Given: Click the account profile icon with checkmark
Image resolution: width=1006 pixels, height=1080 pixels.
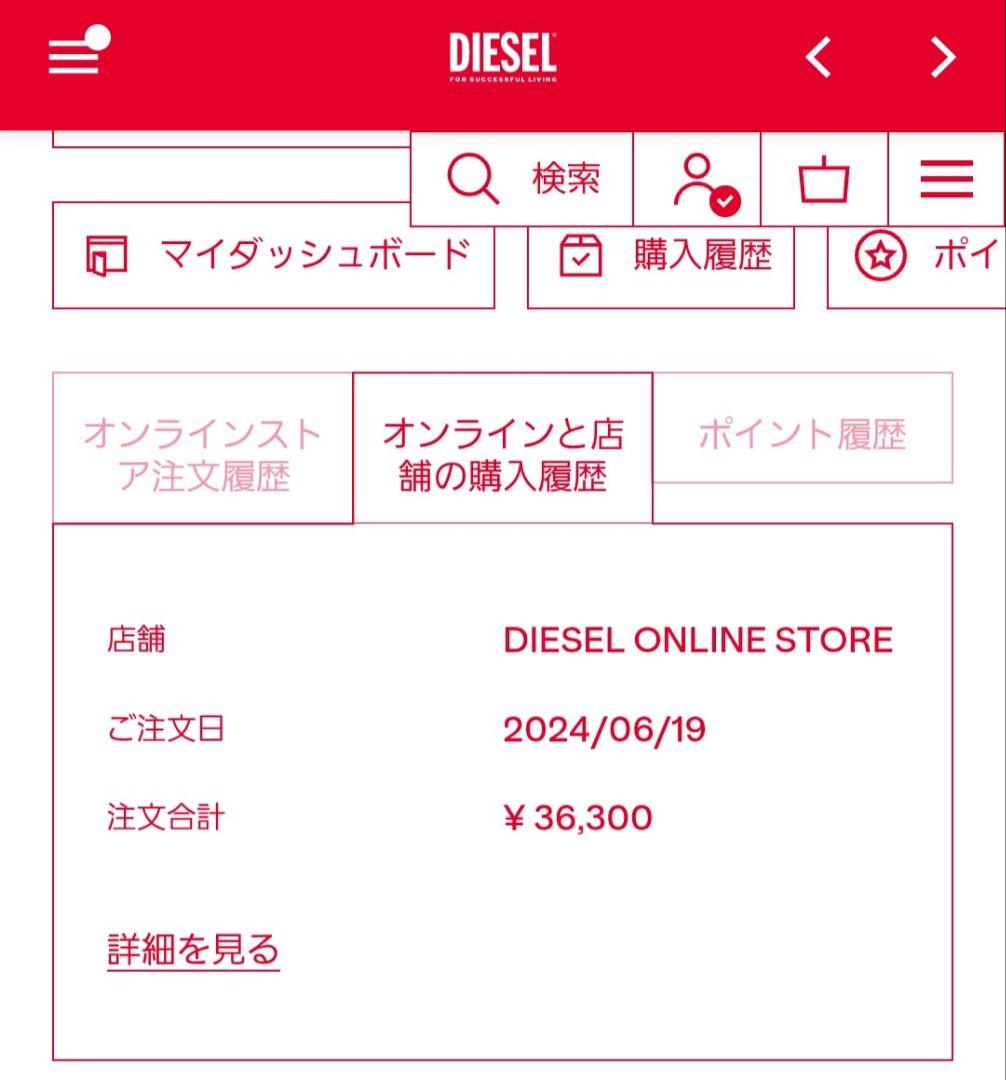Looking at the screenshot, I should [702, 180].
